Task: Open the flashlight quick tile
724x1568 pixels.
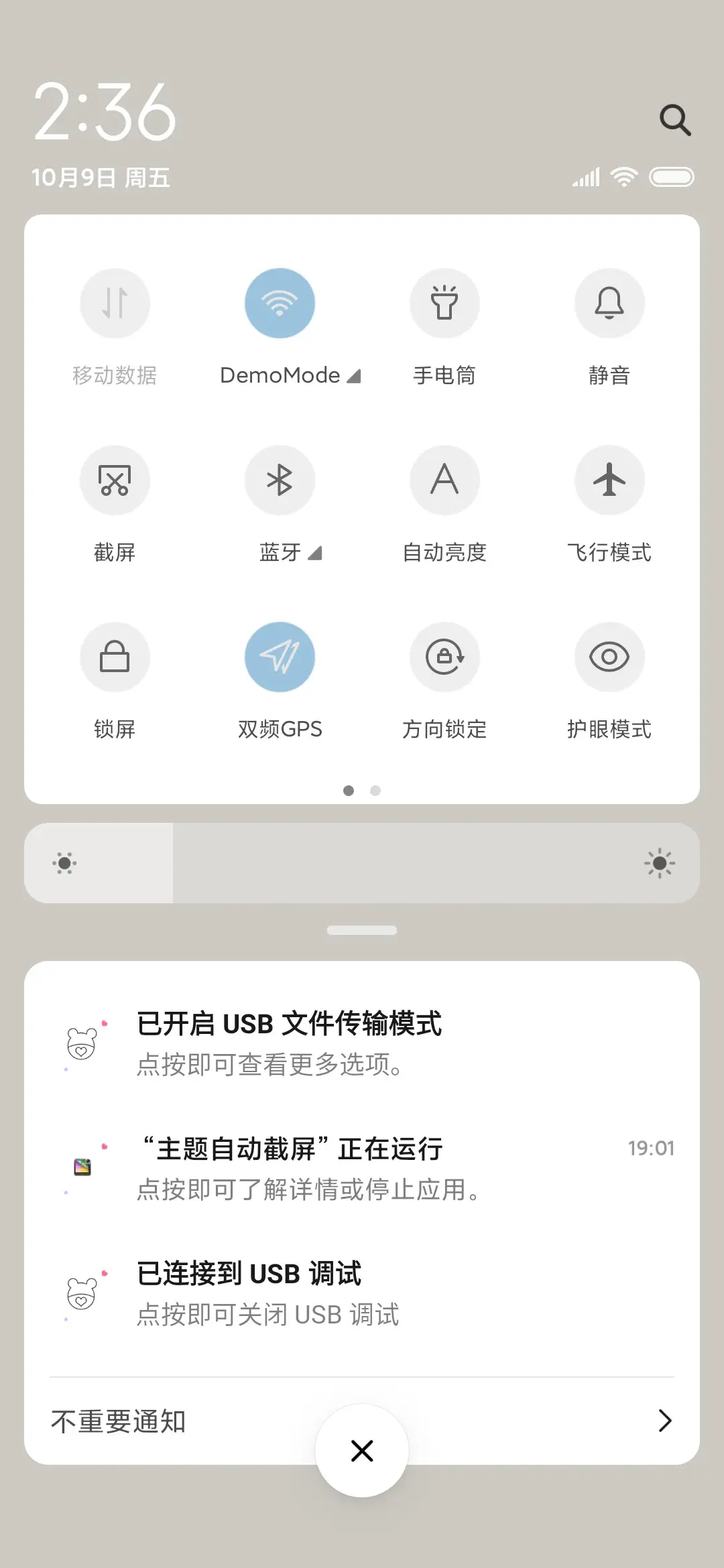Action: coord(445,303)
